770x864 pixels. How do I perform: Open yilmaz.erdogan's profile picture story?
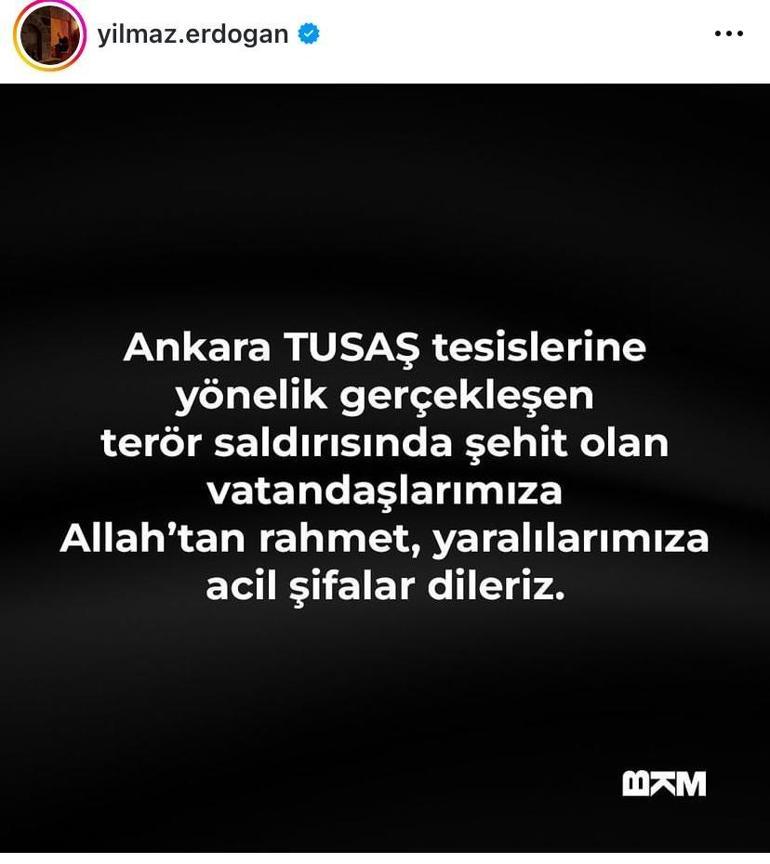[x=48, y=35]
